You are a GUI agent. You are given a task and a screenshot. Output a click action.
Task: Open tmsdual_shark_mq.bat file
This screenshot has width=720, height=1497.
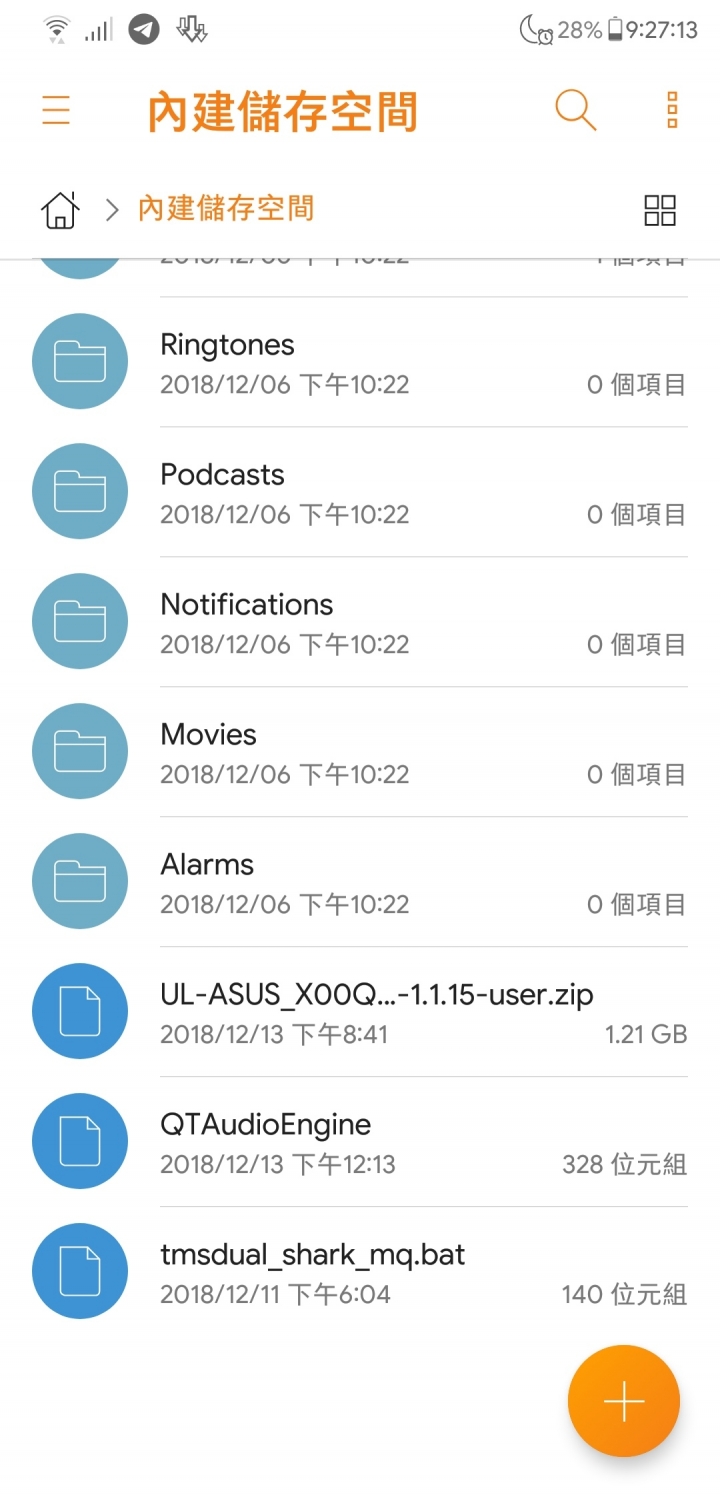pyautogui.click(x=360, y=1272)
